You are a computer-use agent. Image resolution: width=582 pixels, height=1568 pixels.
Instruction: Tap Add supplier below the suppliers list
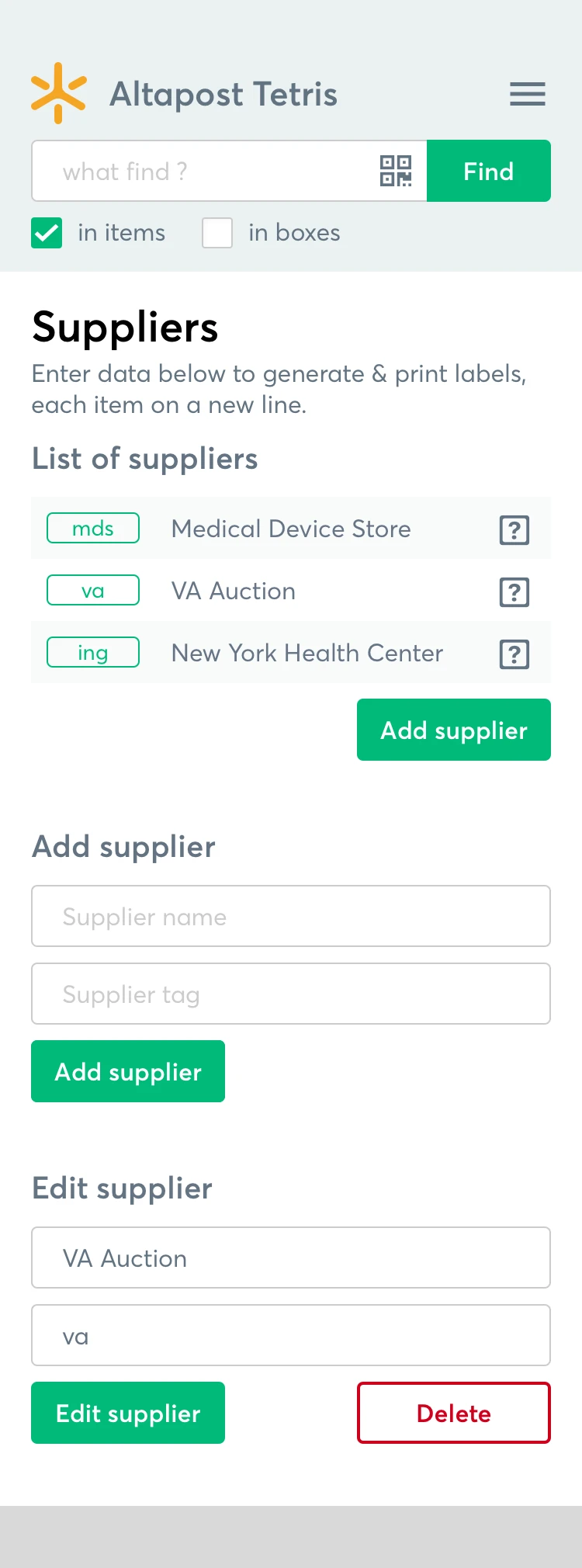(x=453, y=730)
